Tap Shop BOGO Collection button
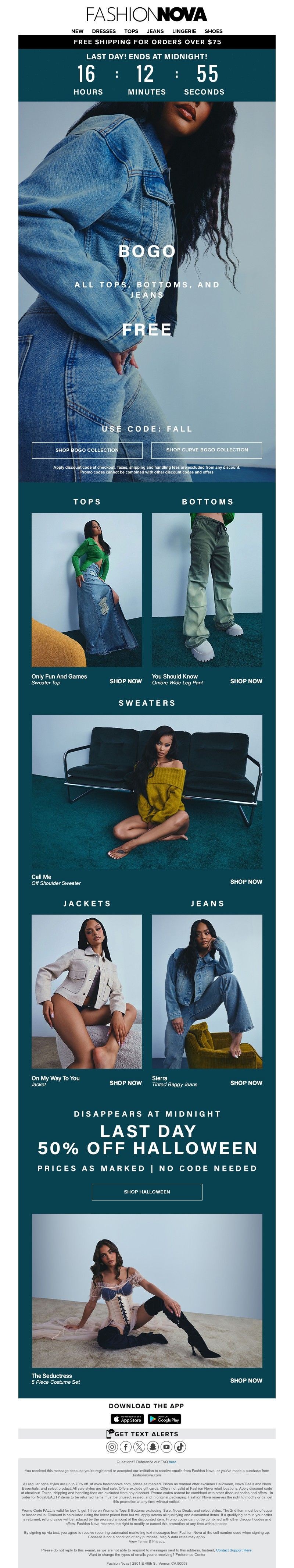The image size is (294, 1568). pos(87,450)
